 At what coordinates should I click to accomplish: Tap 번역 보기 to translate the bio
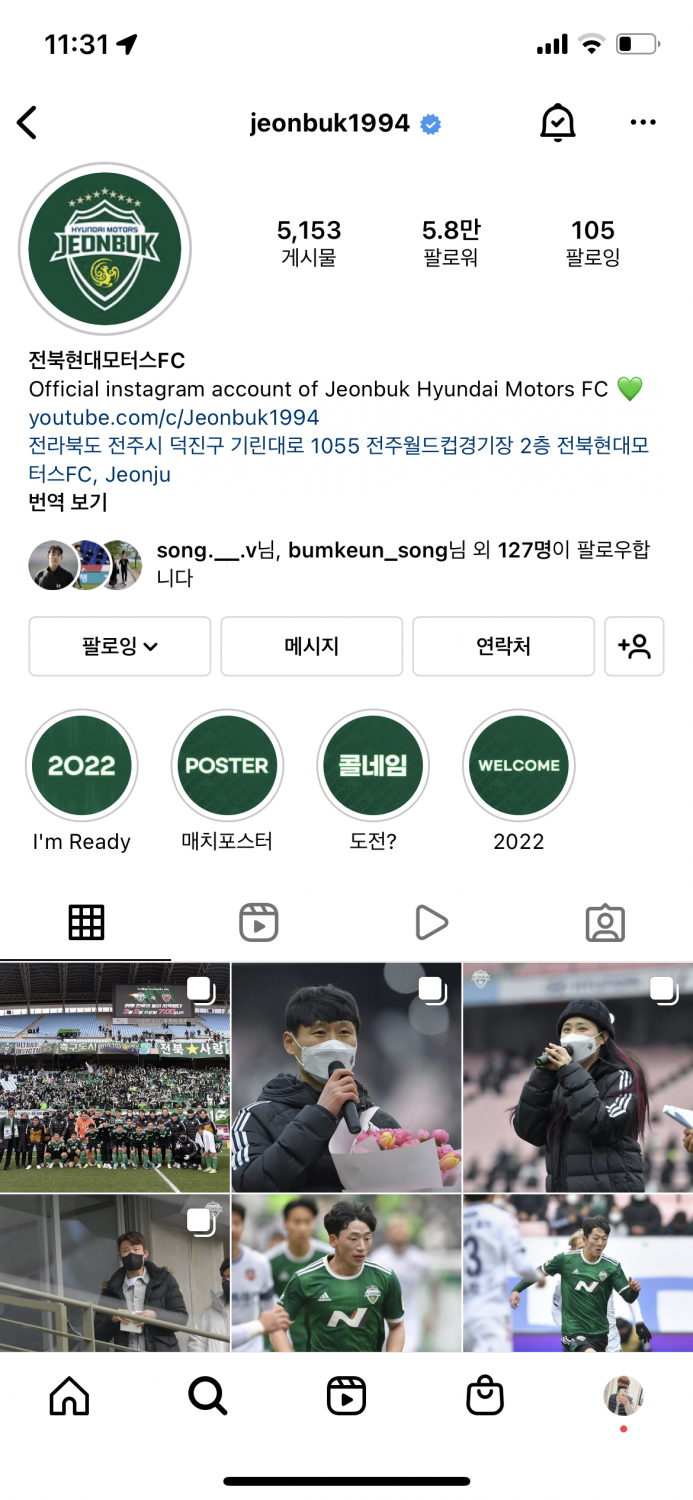68,502
